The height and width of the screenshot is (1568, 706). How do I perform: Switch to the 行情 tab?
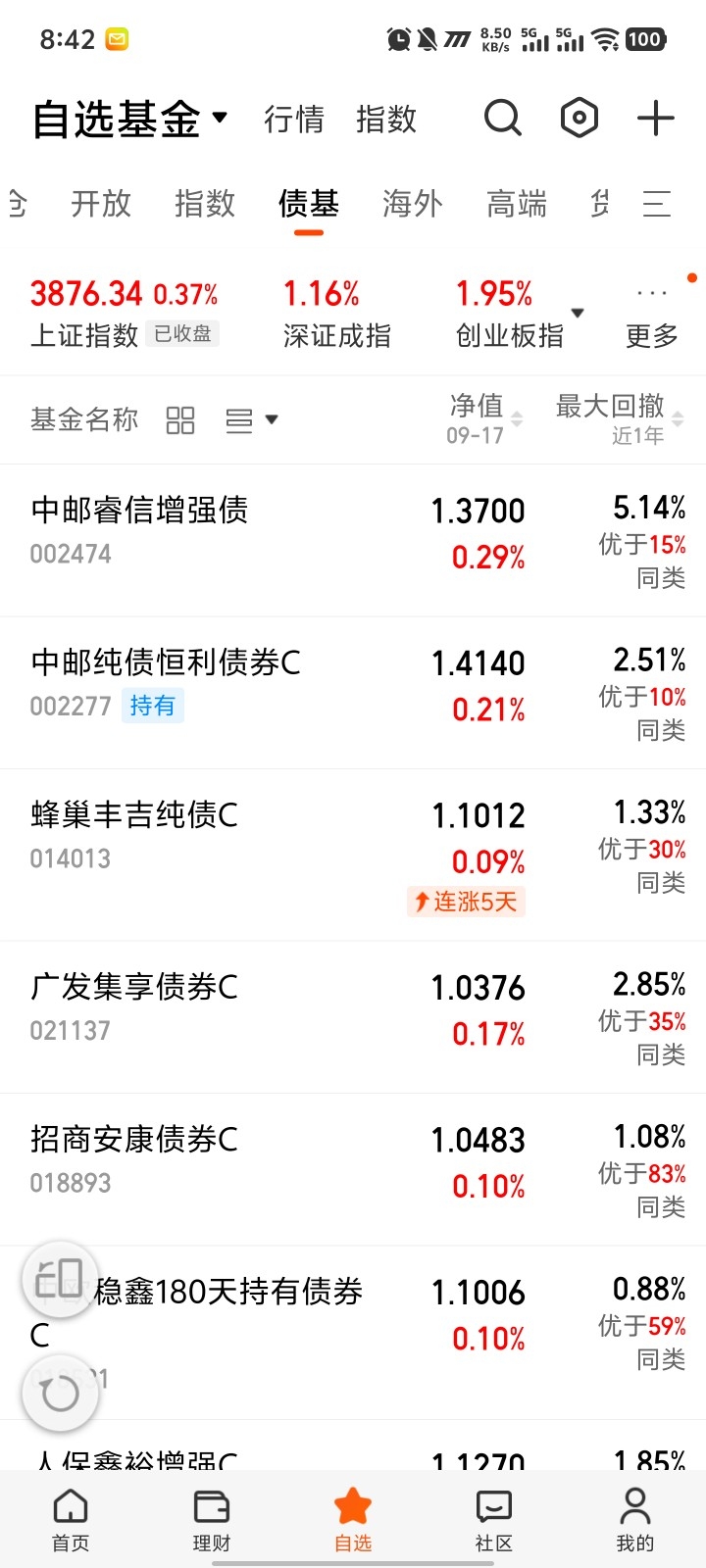coord(294,120)
